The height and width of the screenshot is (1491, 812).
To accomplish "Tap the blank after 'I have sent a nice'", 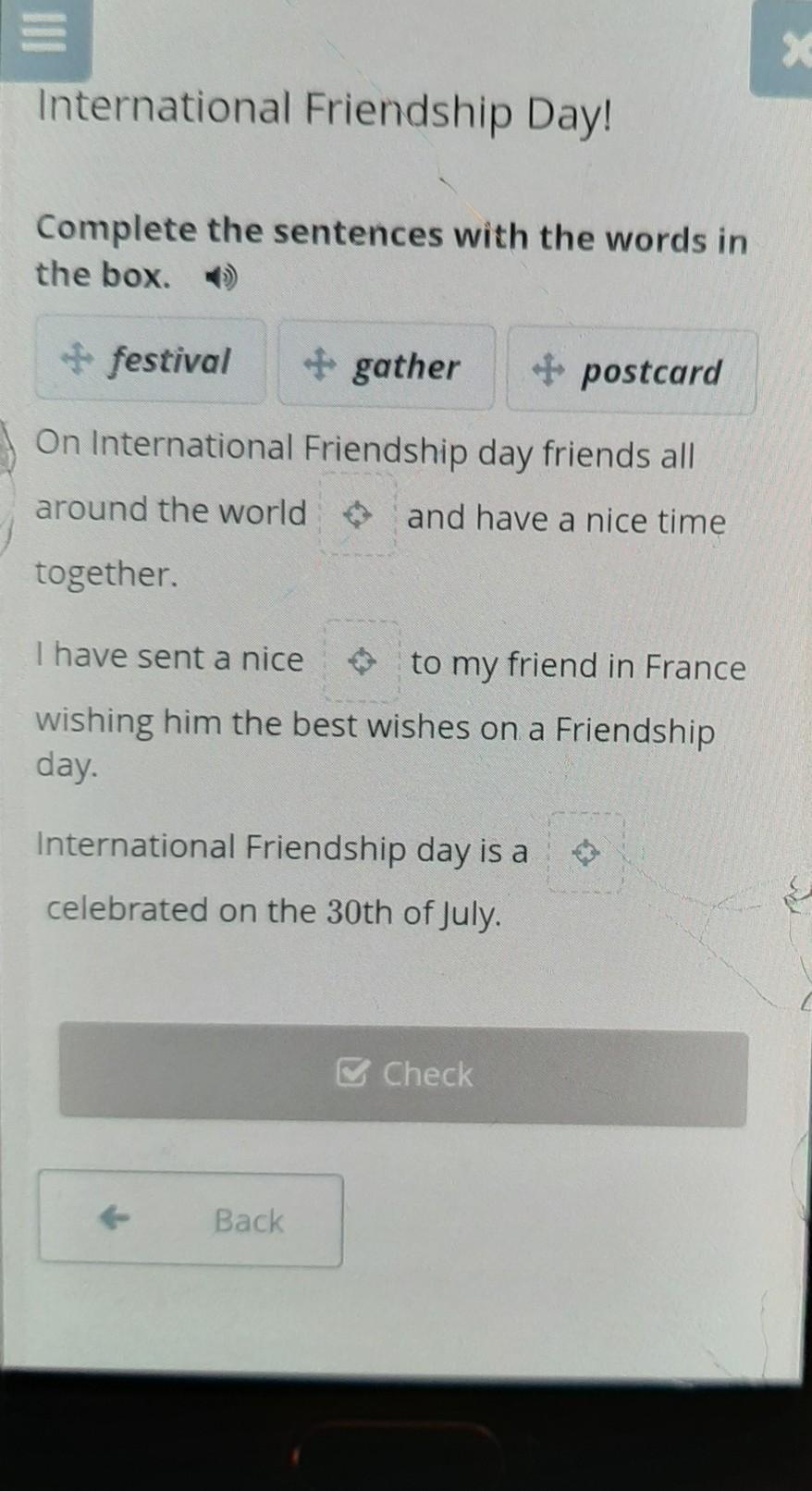I will click(x=362, y=661).
